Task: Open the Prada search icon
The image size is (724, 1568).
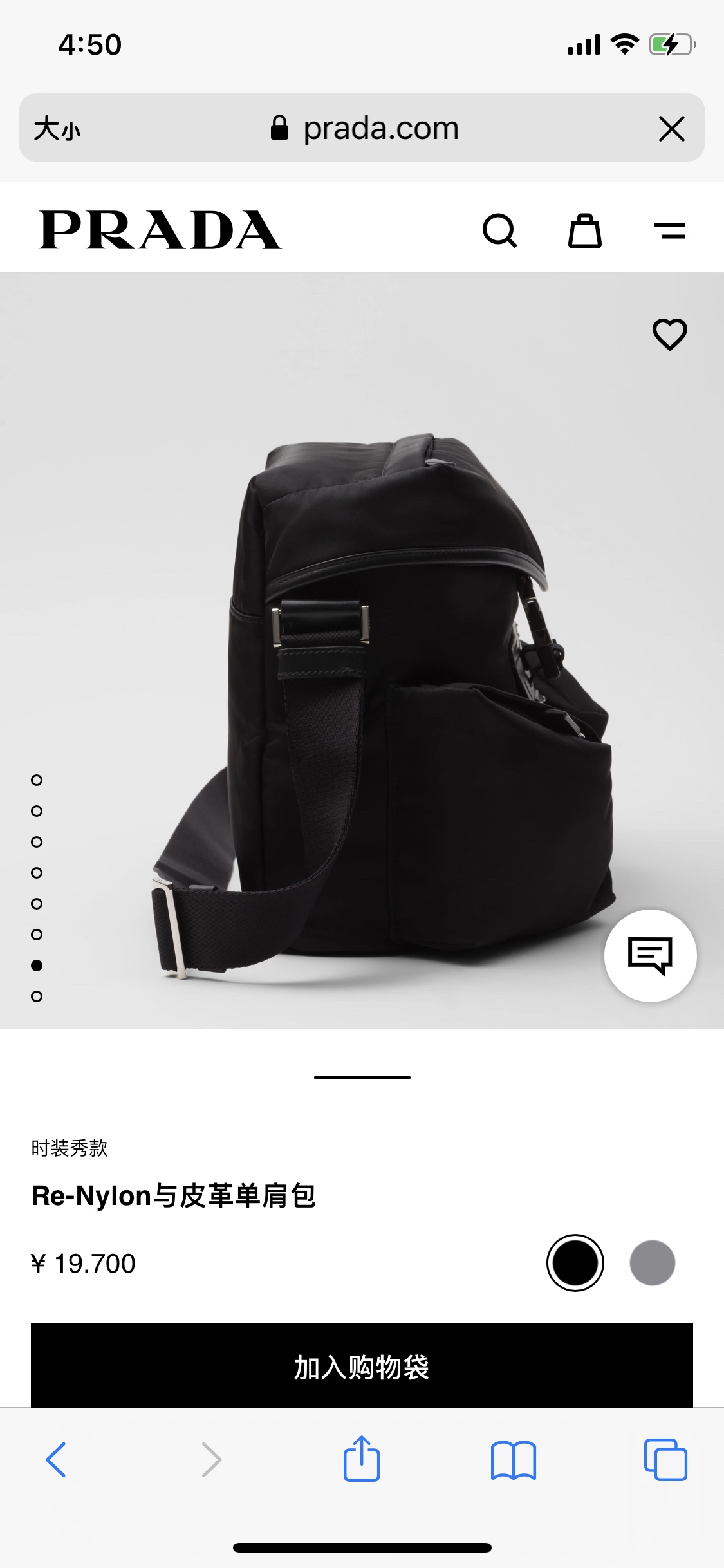Action: [499, 230]
